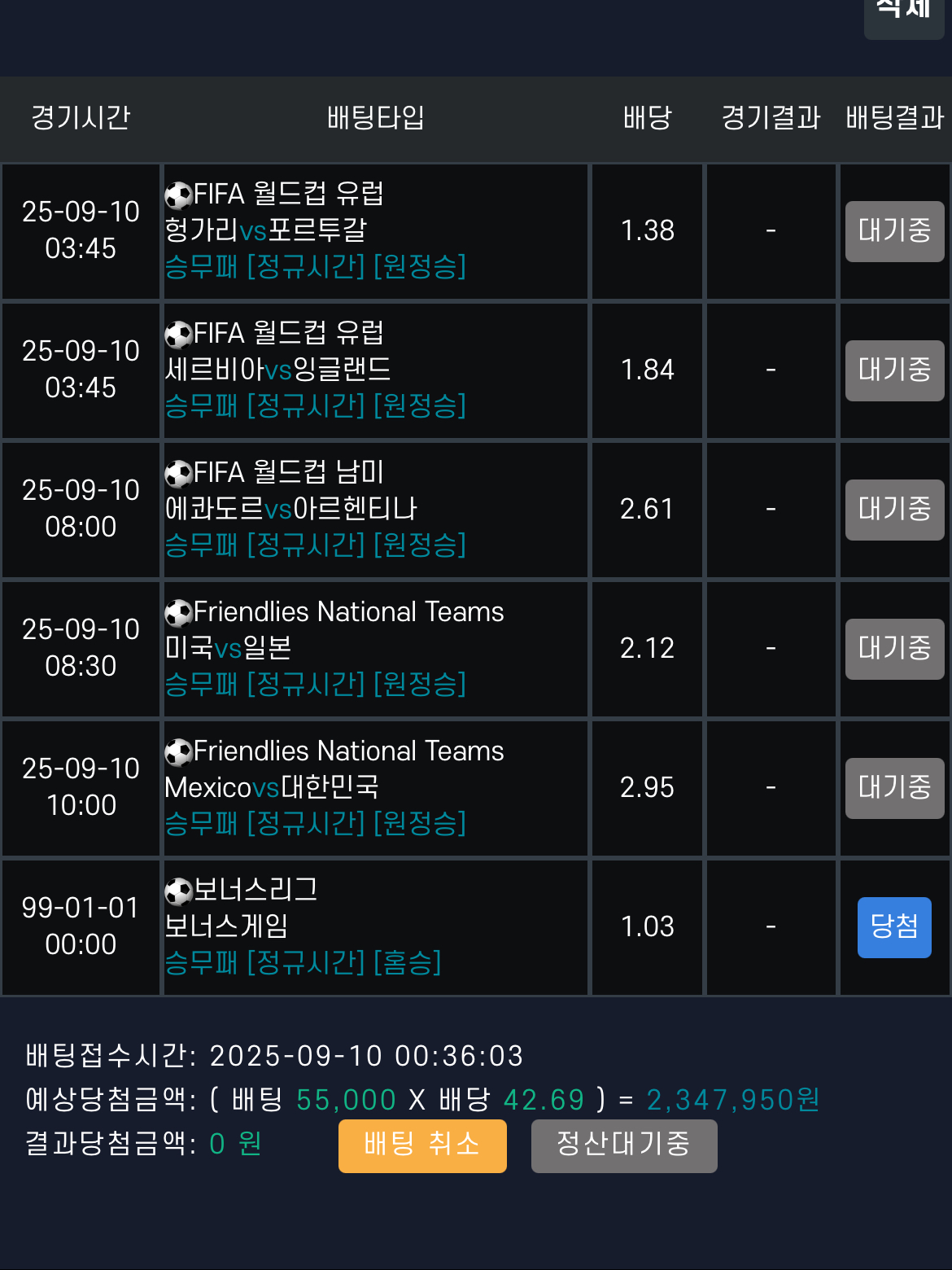This screenshot has height=1270, width=952.
Task: Click the blue 당첨 badge for 보너스게임
Action: coord(893,927)
